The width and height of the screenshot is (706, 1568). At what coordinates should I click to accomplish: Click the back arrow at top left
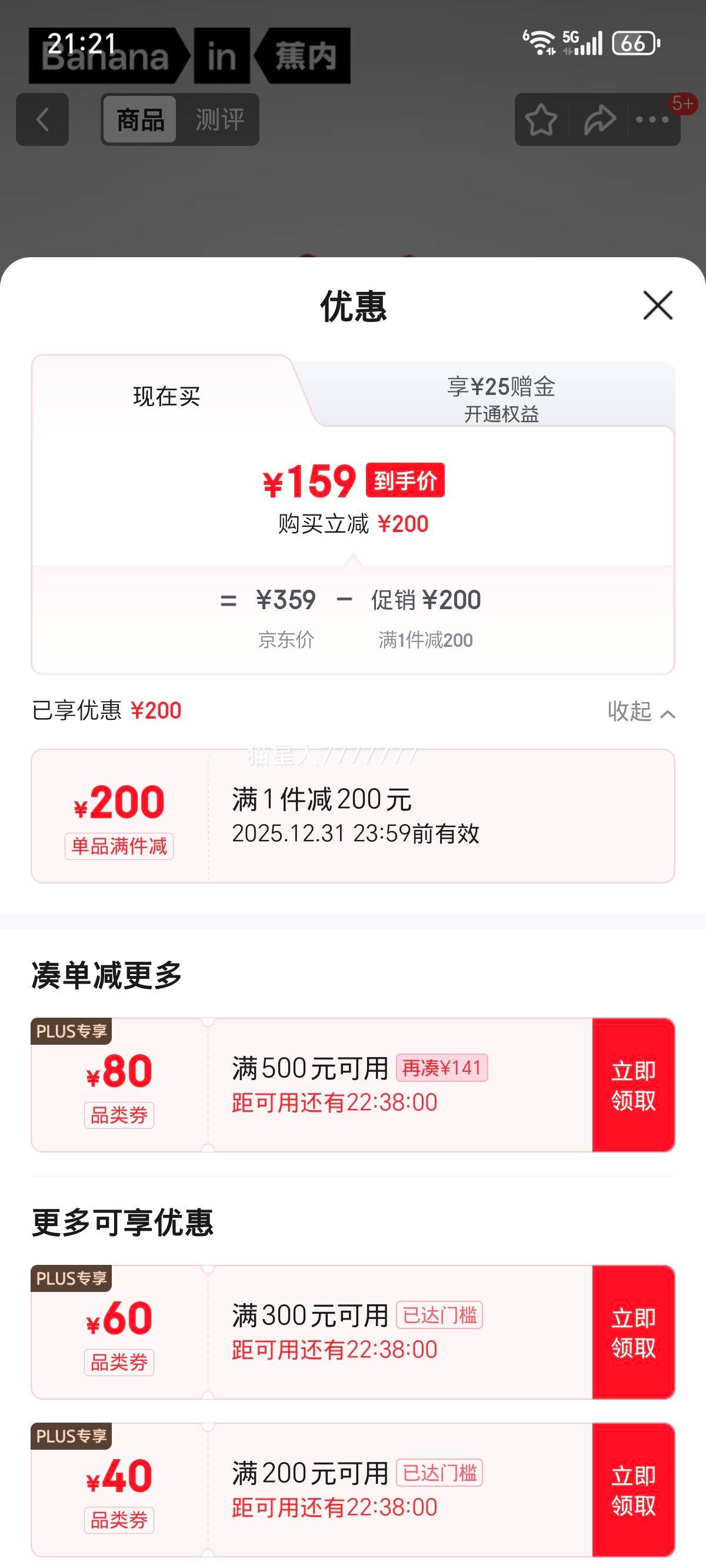point(41,119)
